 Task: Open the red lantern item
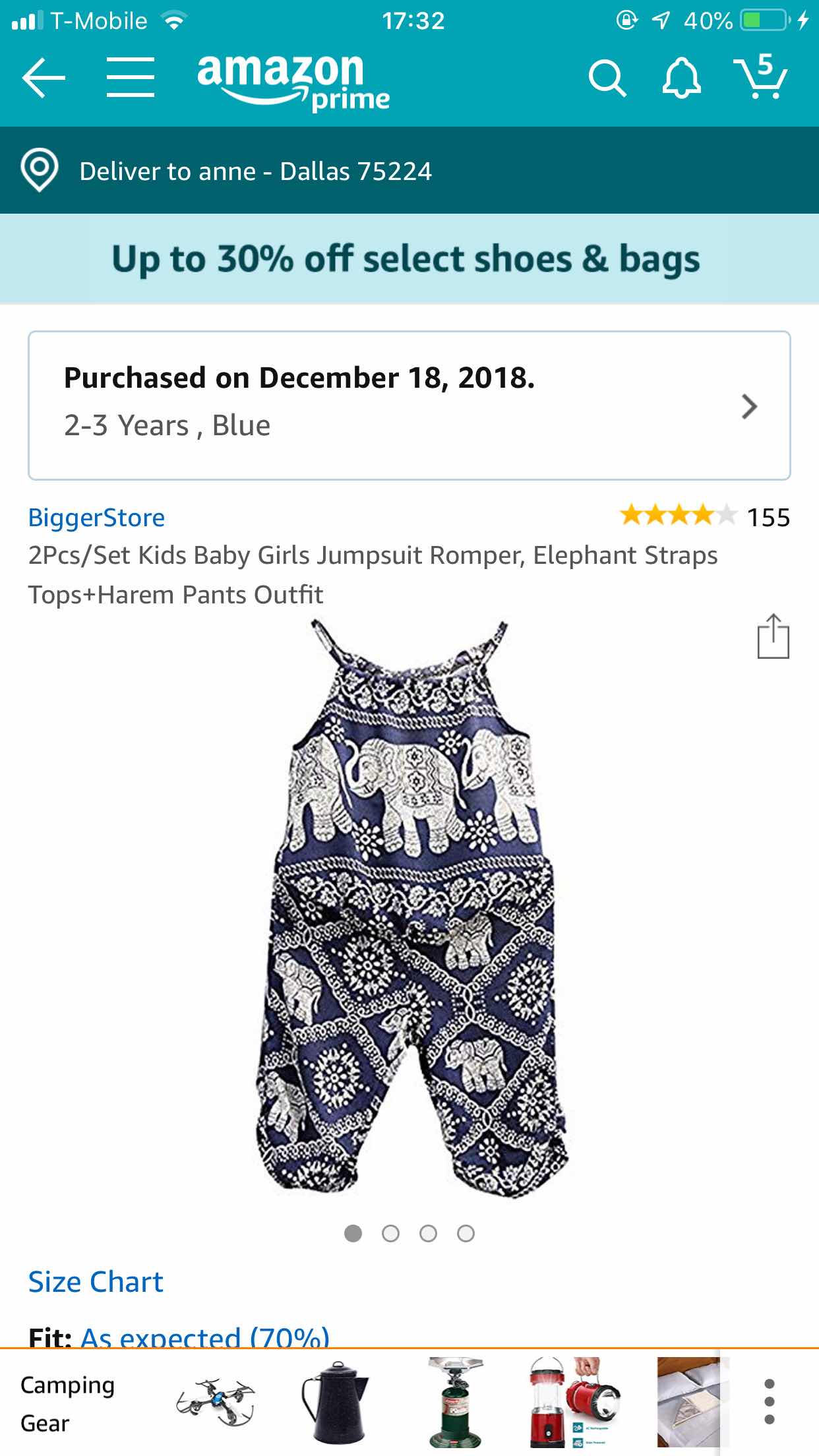(574, 1402)
